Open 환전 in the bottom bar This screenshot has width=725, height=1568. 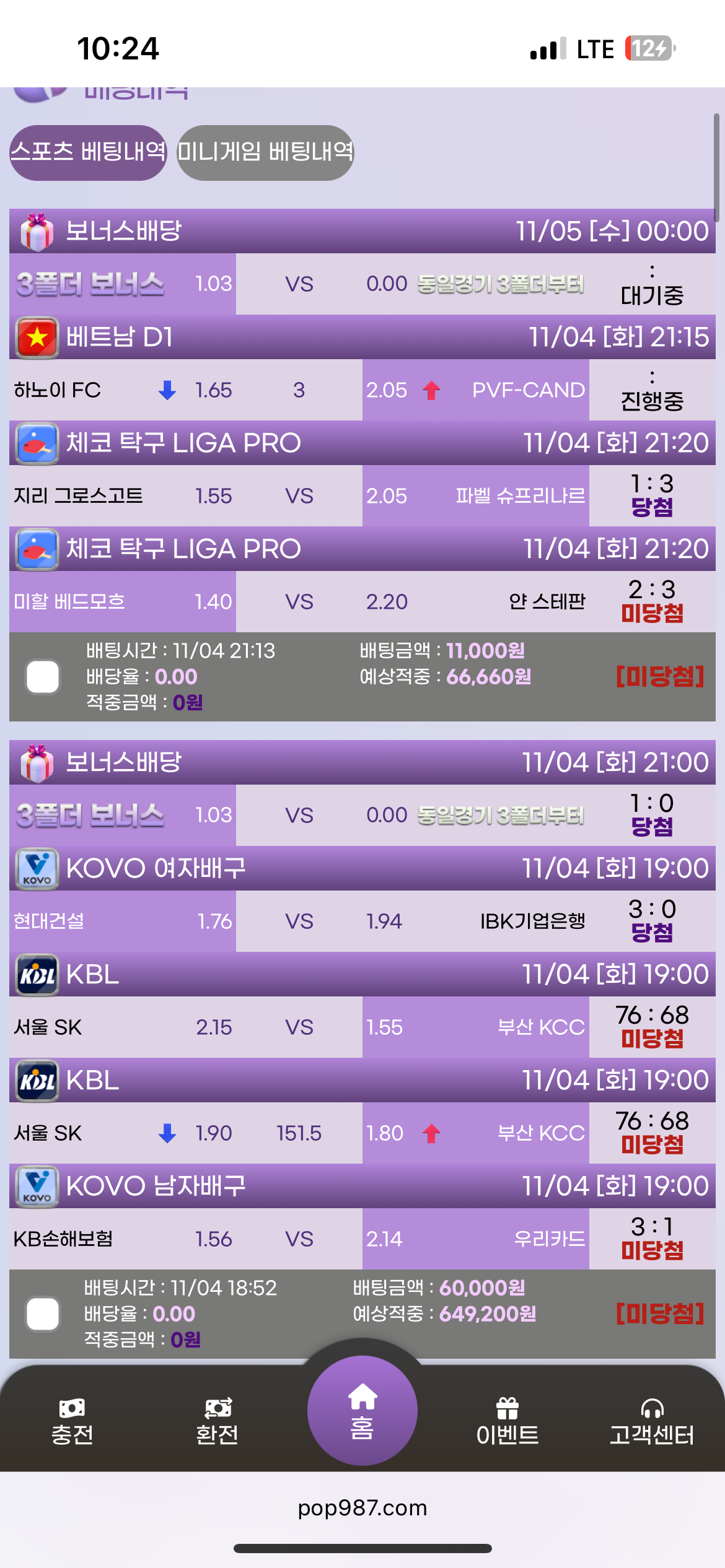pyautogui.click(x=217, y=1422)
